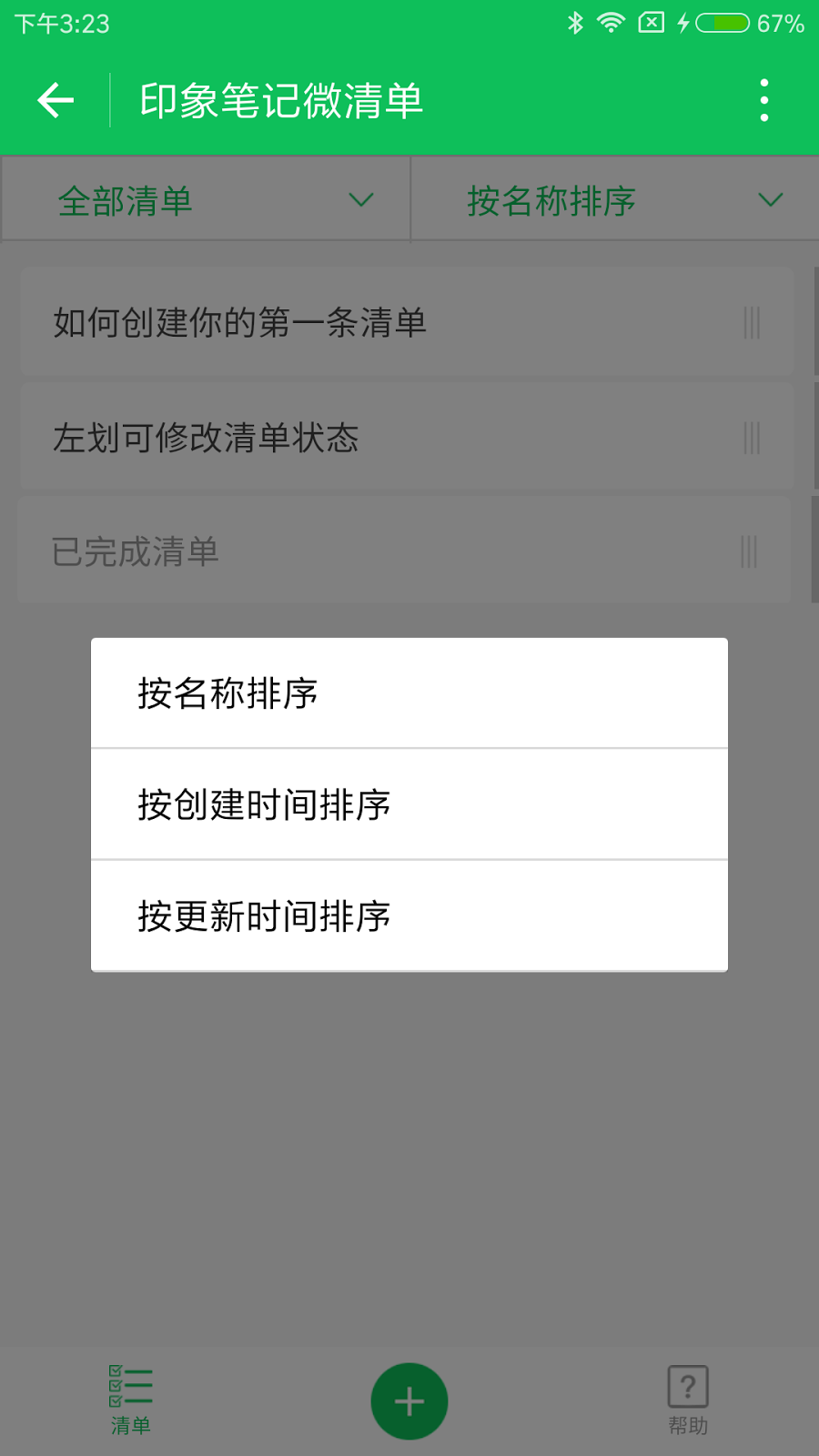
Task: Choose 按更新时间排序 option
Action: click(409, 915)
